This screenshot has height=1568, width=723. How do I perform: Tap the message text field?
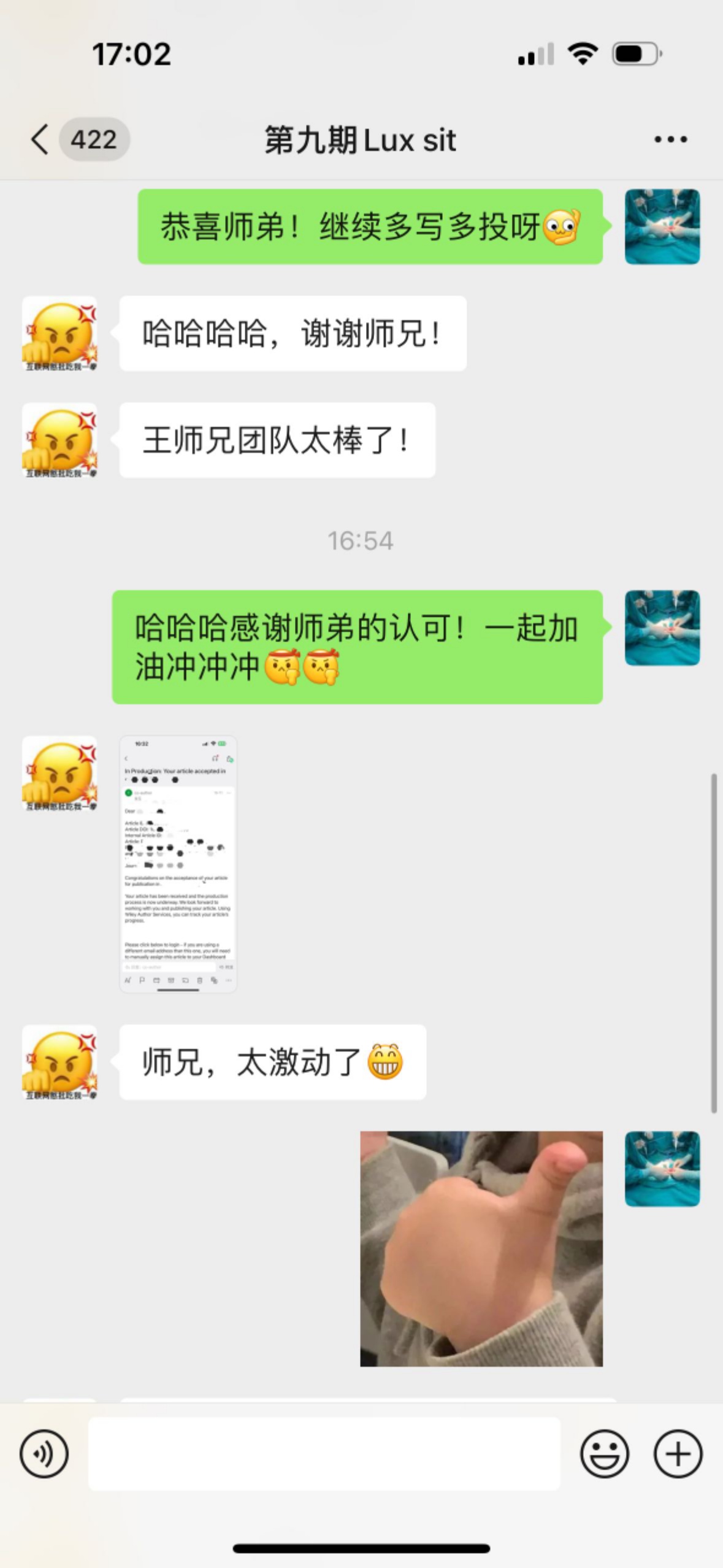[x=324, y=1453]
